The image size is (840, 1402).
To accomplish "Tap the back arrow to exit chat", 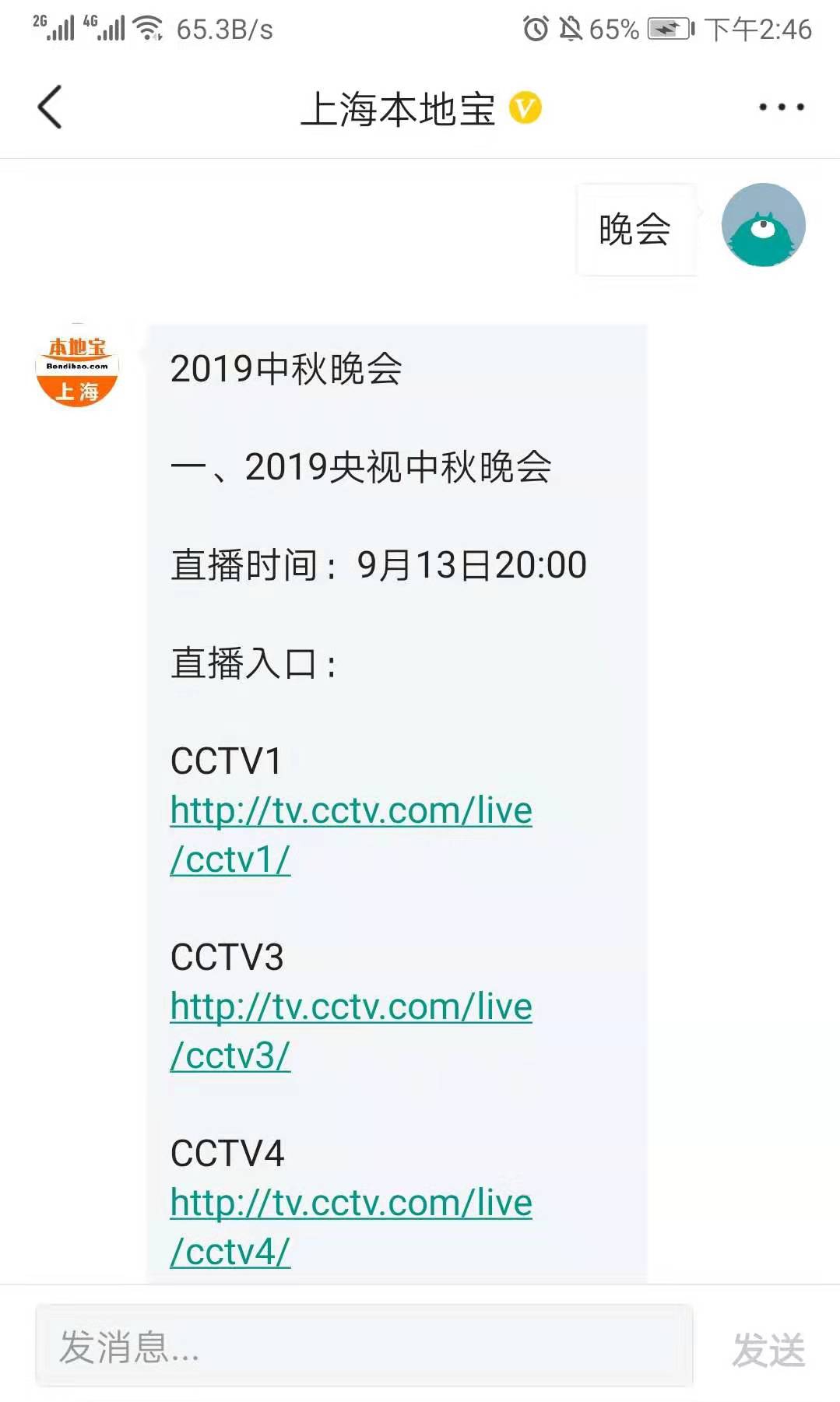I will pos(50,107).
